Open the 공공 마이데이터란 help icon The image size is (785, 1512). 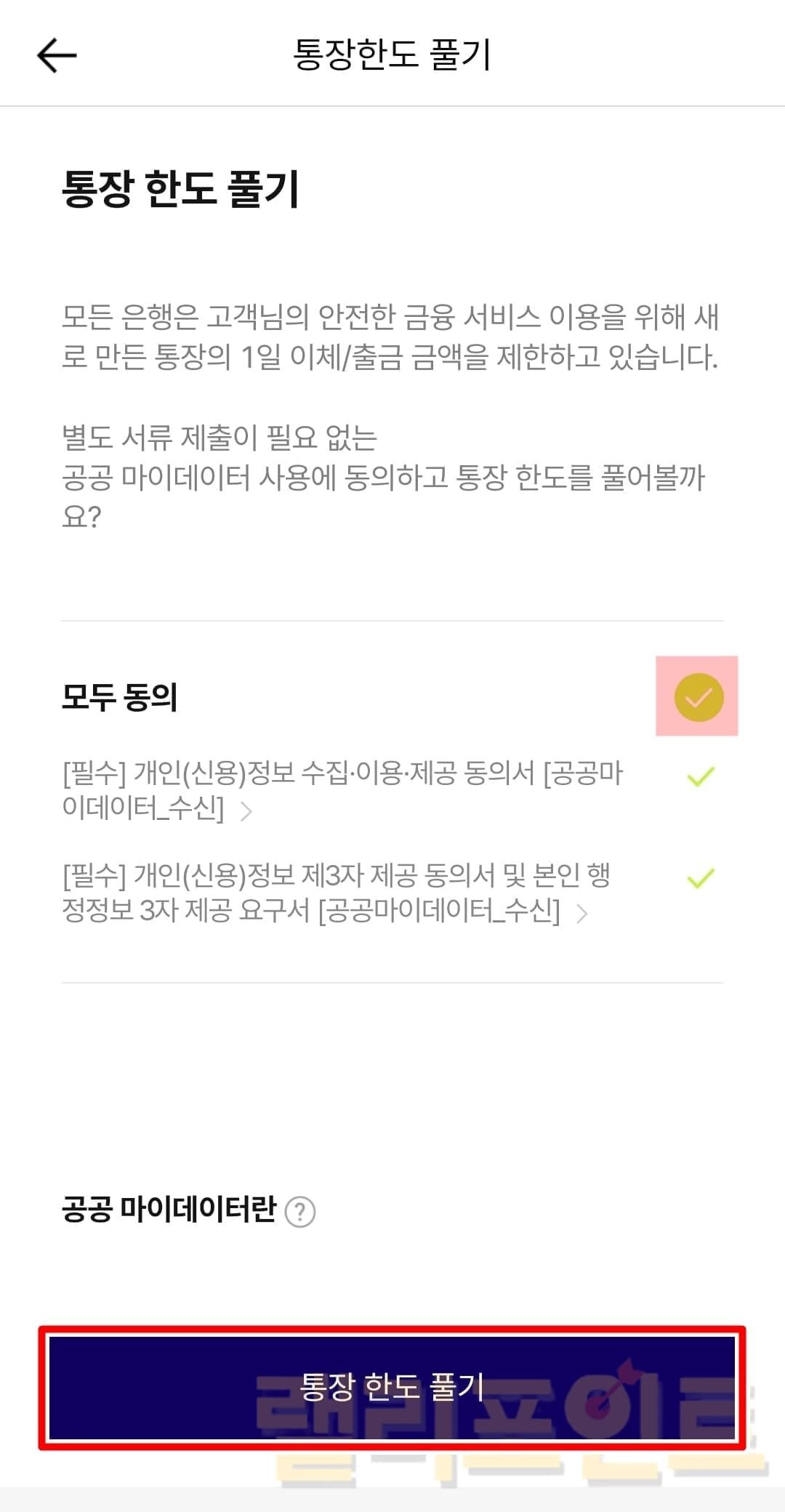300,1212
